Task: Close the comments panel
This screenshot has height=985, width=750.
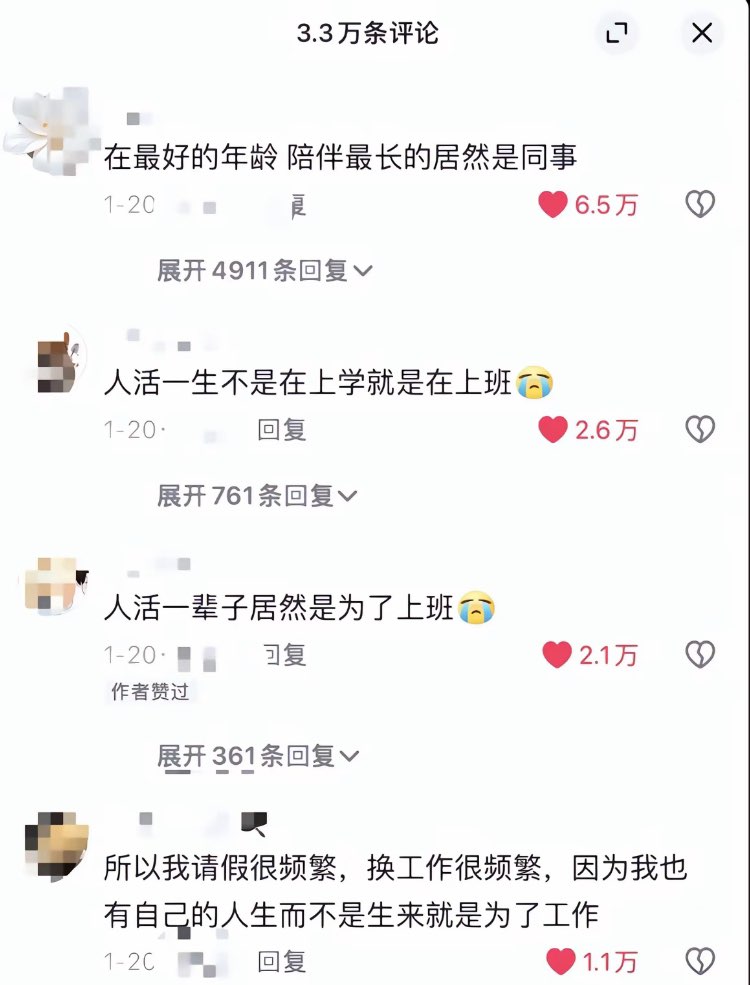Action: pyautogui.click(x=702, y=33)
